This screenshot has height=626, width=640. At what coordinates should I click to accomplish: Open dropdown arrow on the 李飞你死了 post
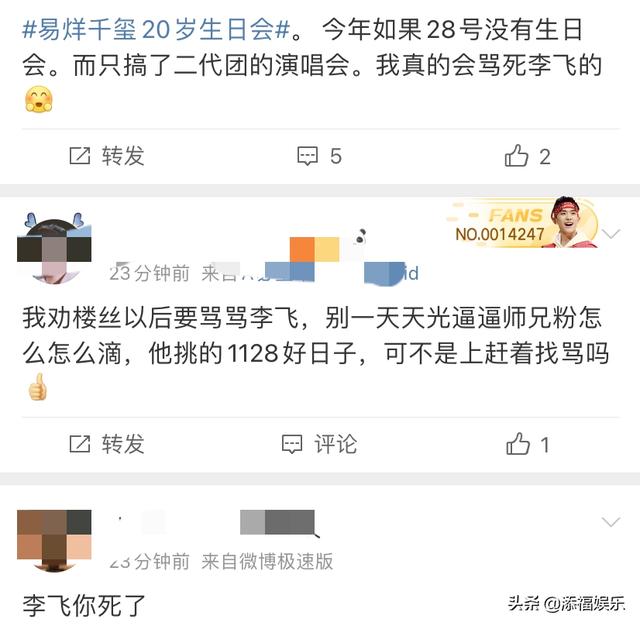point(611,523)
